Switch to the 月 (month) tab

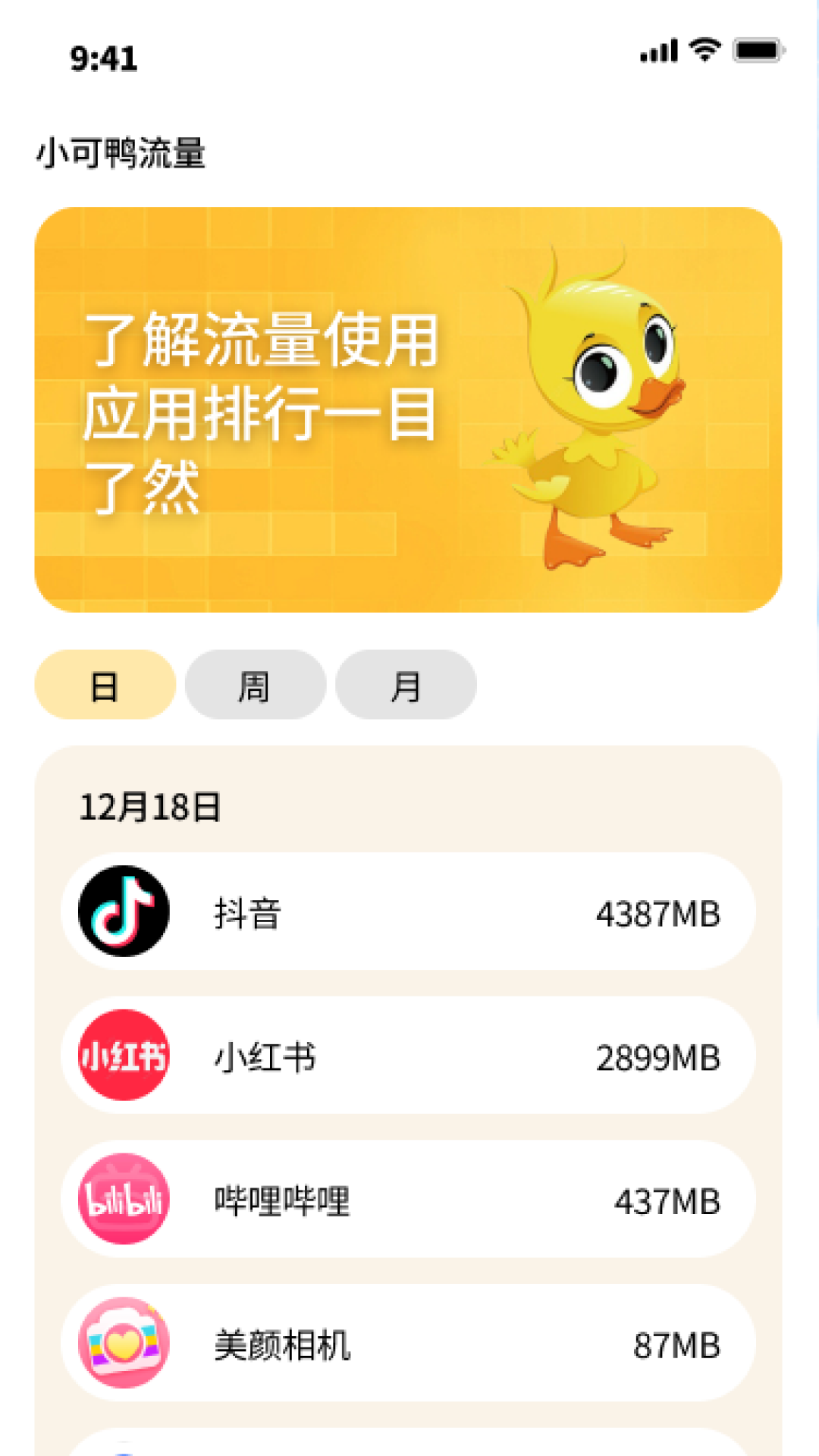tap(406, 685)
